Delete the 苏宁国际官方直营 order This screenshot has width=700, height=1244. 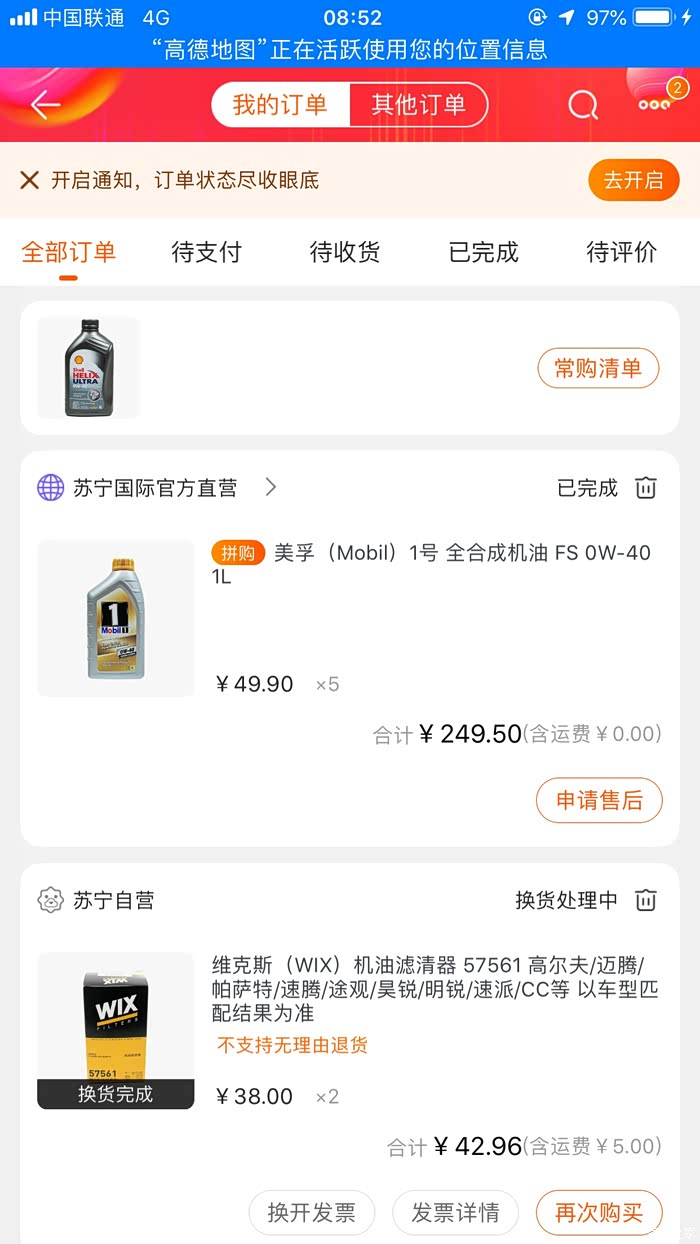coord(647,488)
